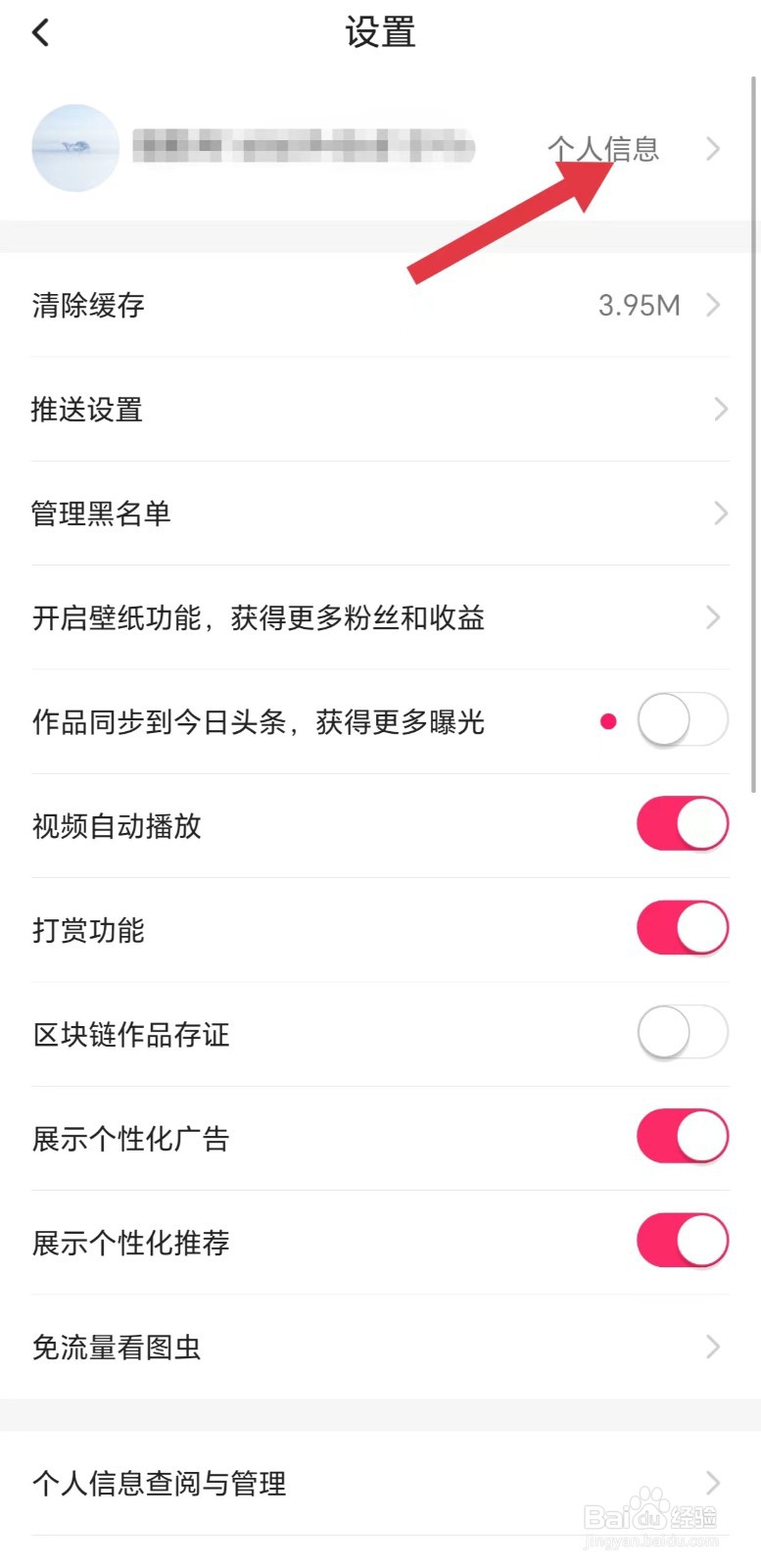The width and height of the screenshot is (761, 1568).
Task: Click the red dot beside 今日头条 sync
Action: pyautogui.click(x=609, y=720)
